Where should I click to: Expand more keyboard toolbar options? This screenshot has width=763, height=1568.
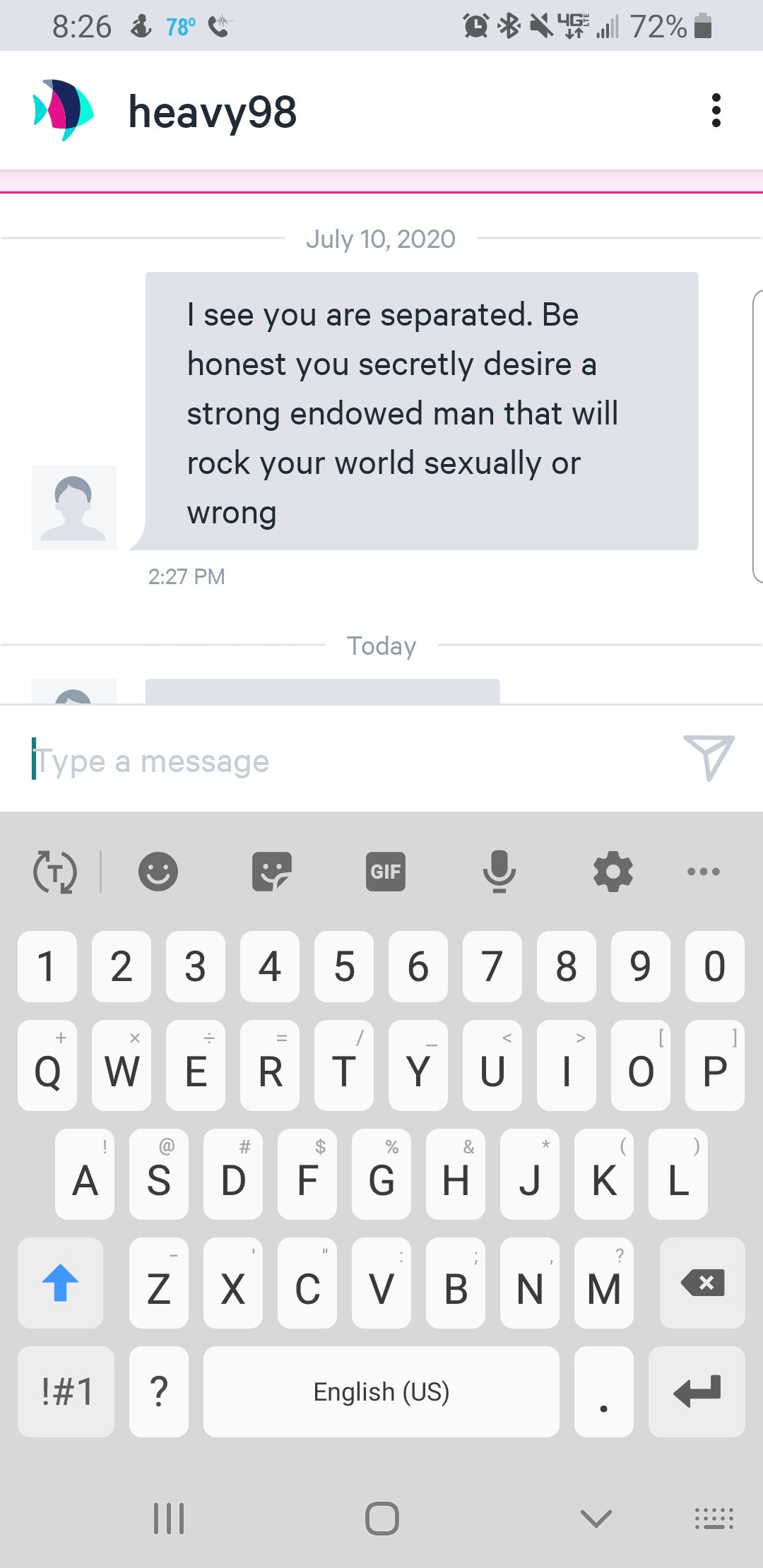(703, 871)
